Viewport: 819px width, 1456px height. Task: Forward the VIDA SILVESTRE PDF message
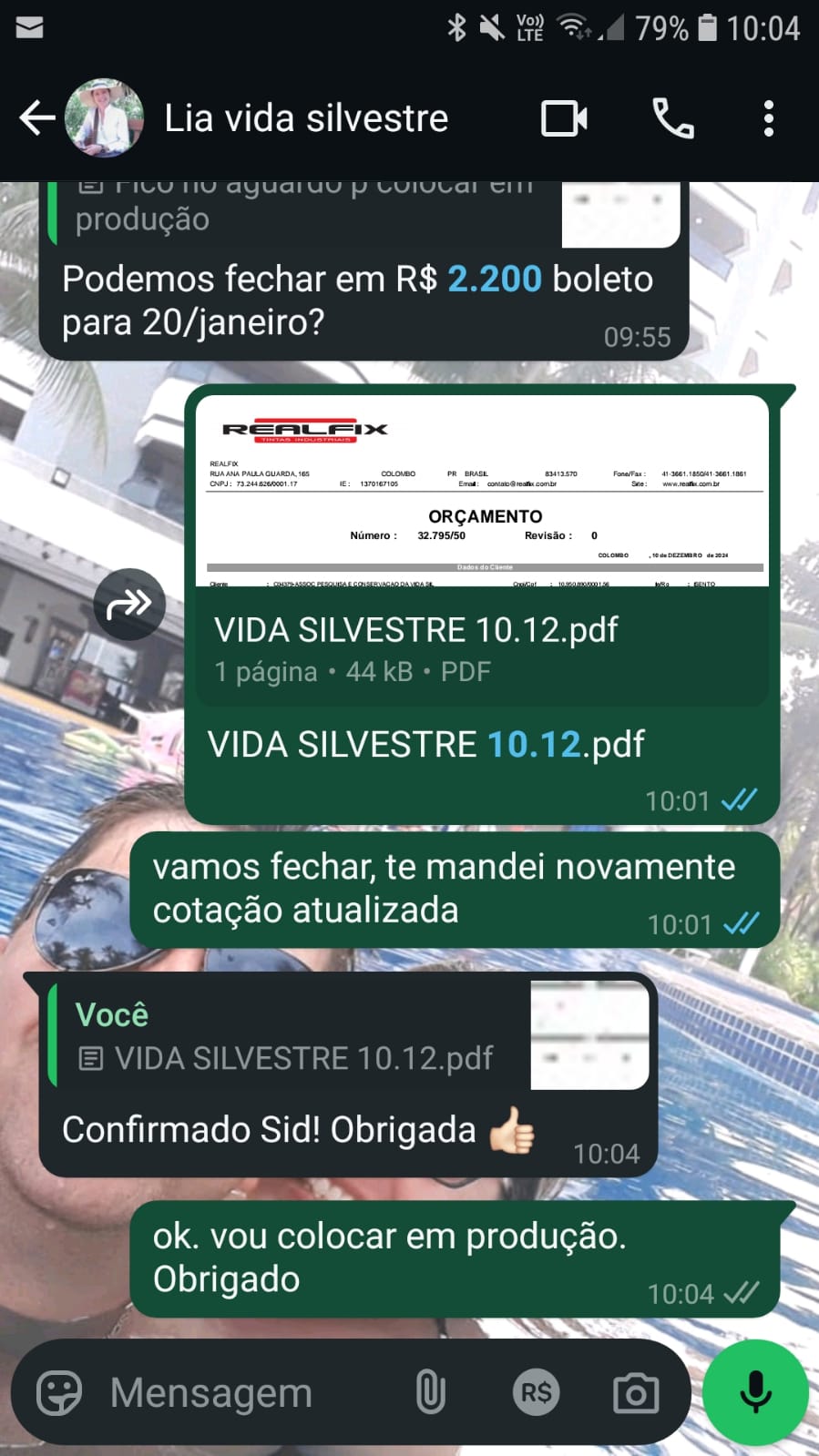(129, 604)
